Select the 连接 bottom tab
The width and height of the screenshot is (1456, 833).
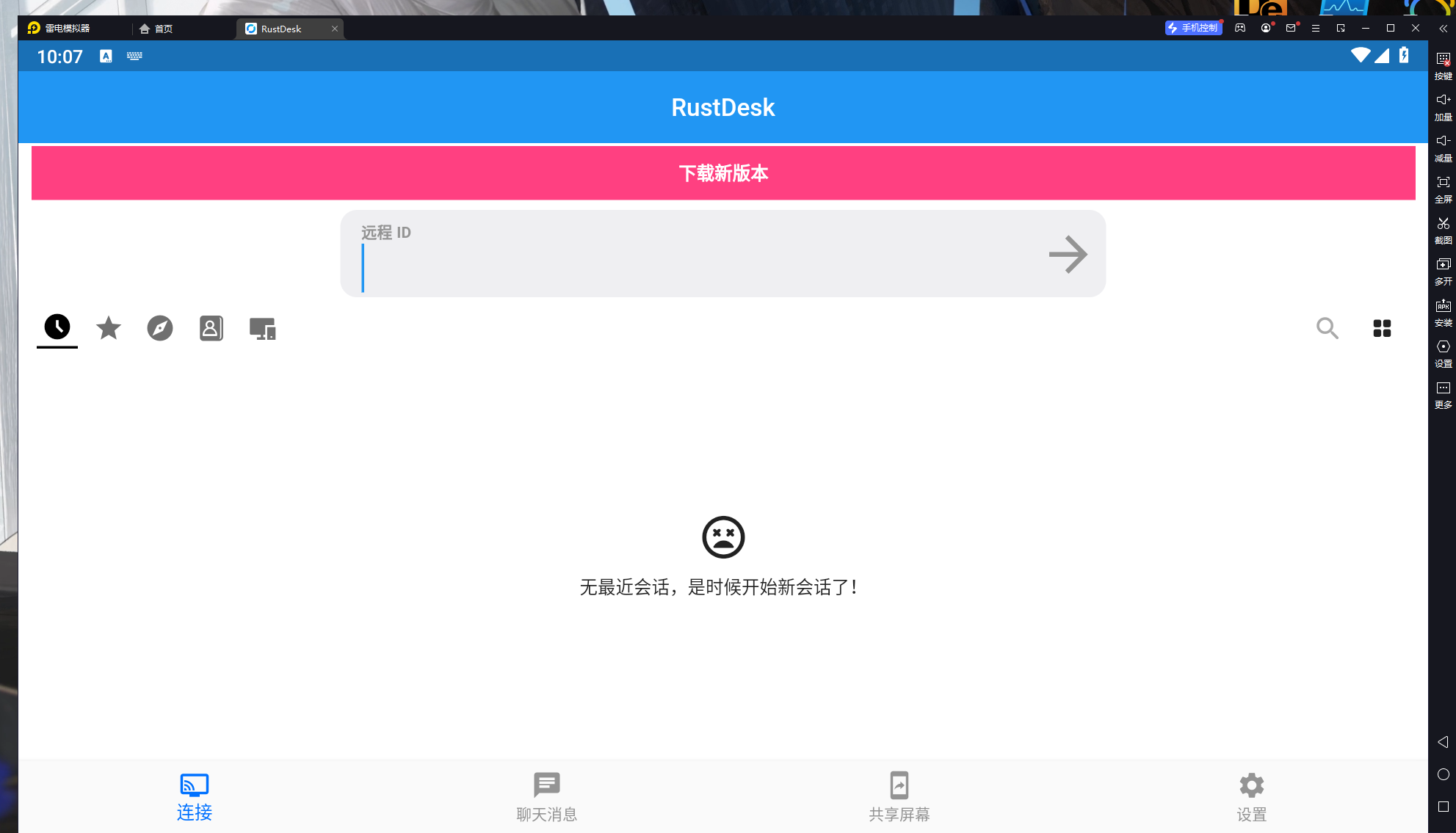pyautogui.click(x=195, y=796)
